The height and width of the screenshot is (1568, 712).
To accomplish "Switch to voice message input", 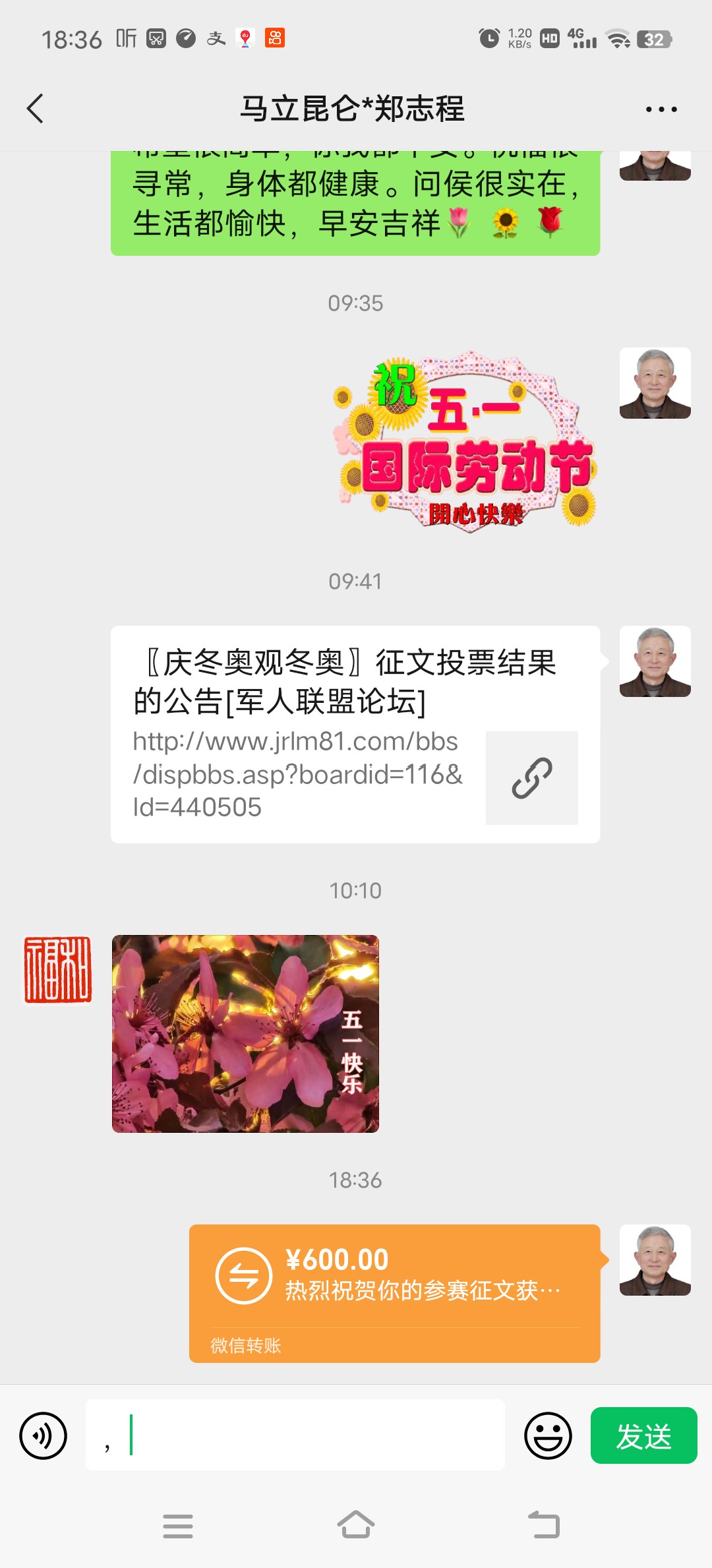I will click(x=43, y=1435).
